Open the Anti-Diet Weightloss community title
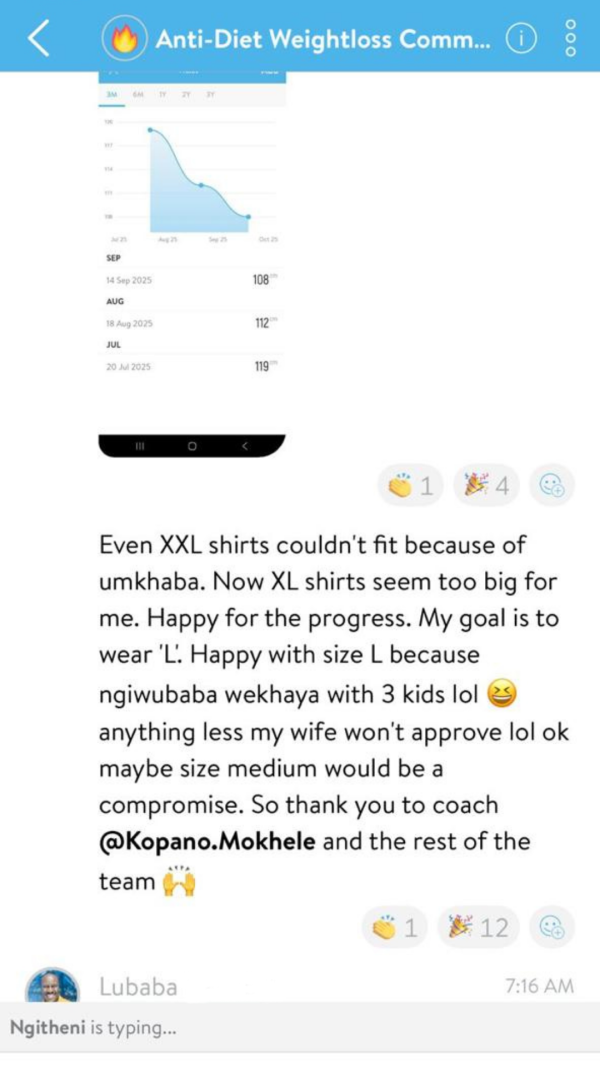Screen dimensions: 600x1067 [x=322, y=40]
